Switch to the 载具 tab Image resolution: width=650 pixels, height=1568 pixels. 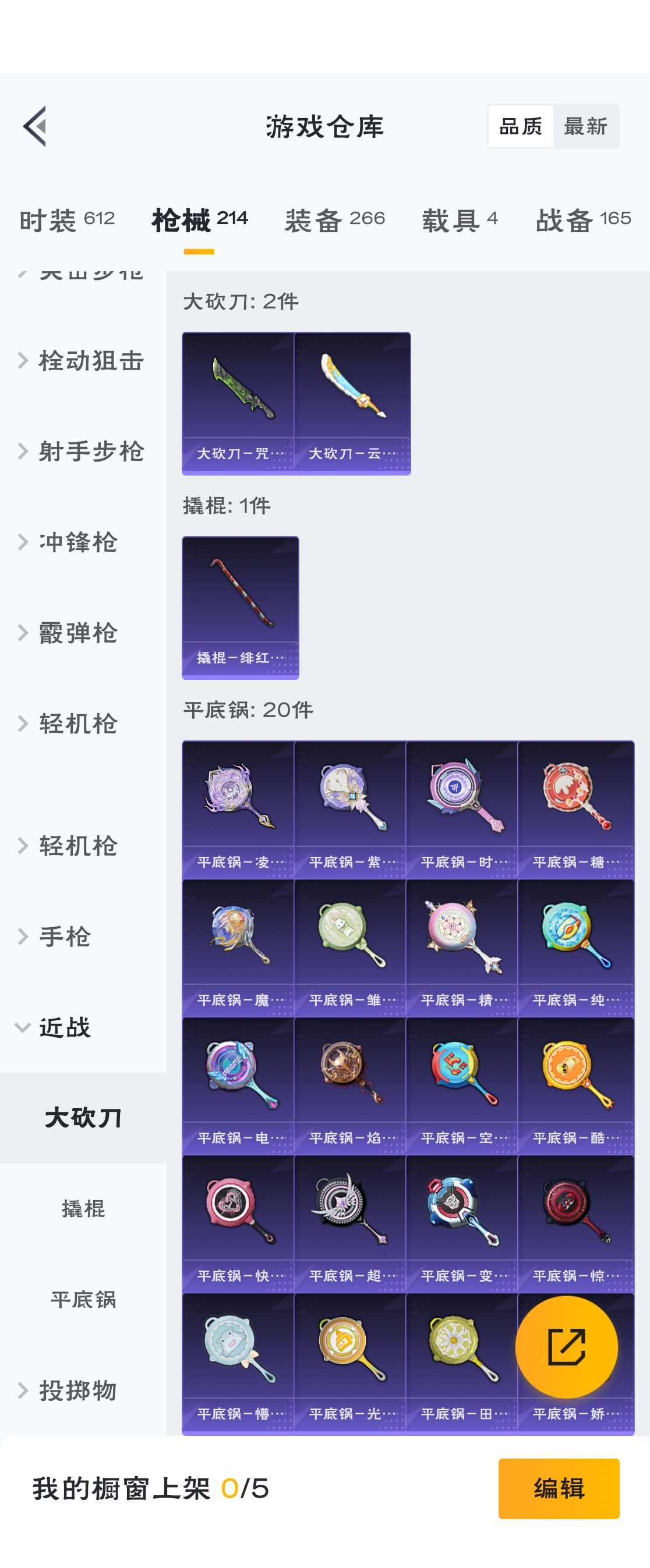tap(460, 220)
